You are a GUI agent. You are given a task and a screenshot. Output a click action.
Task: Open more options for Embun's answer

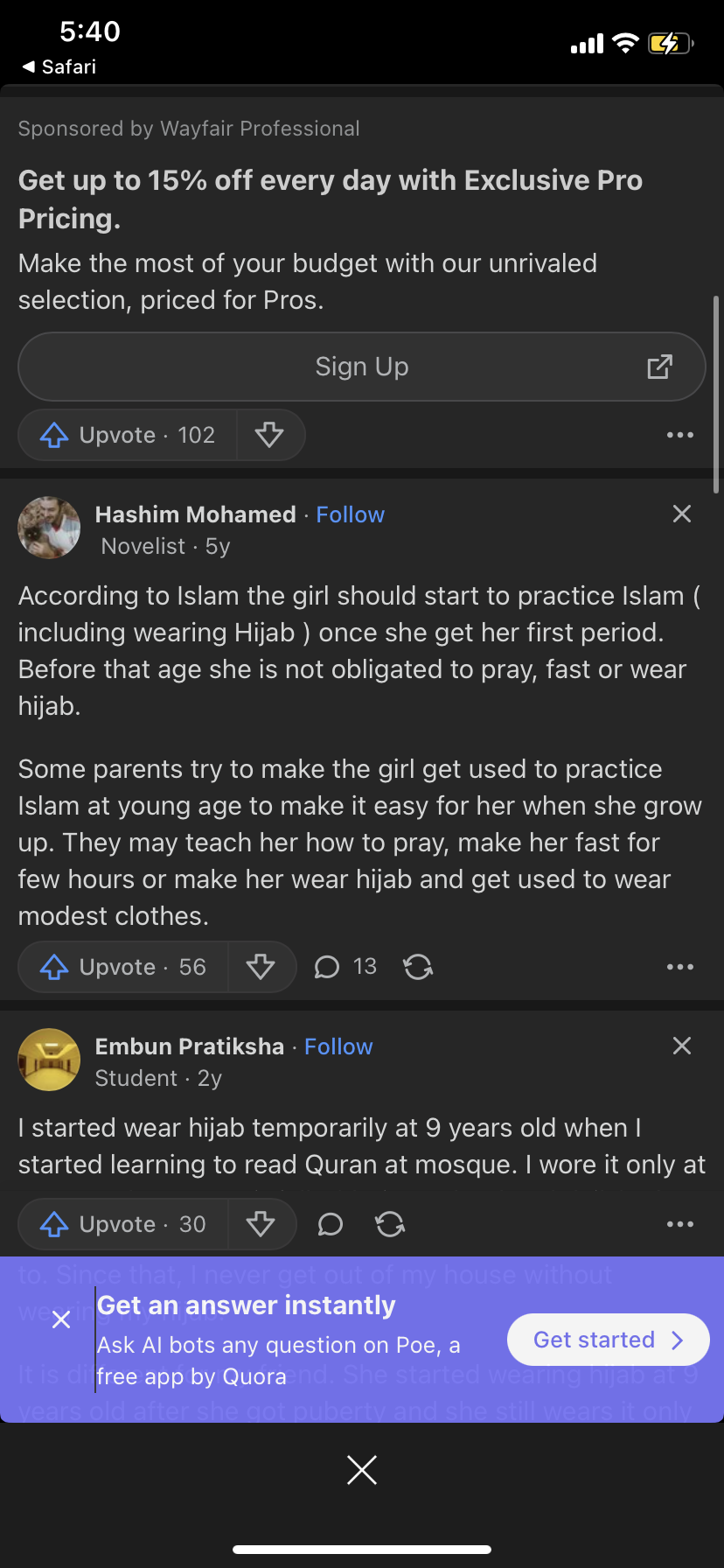(x=679, y=1224)
